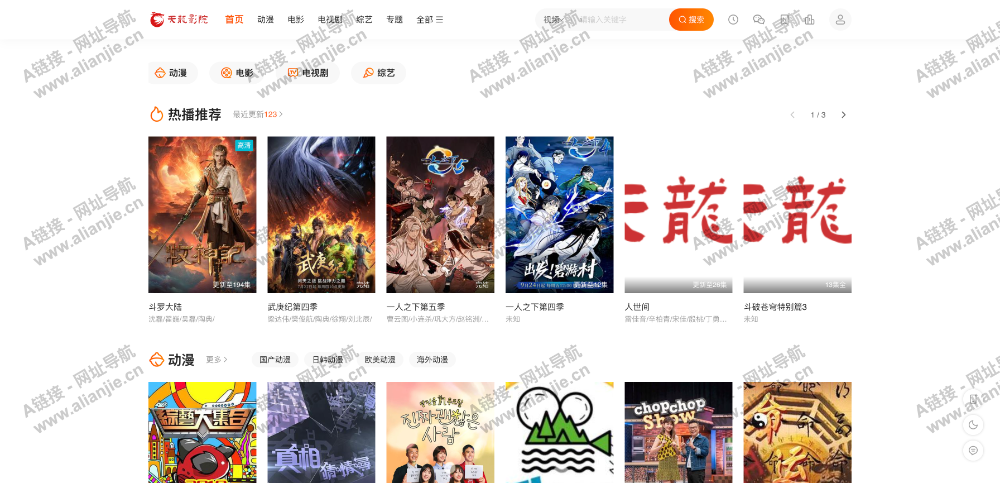Open the 专题 top navigation tab
This screenshot has width=1000, height=483.
(x=394, y=19)
